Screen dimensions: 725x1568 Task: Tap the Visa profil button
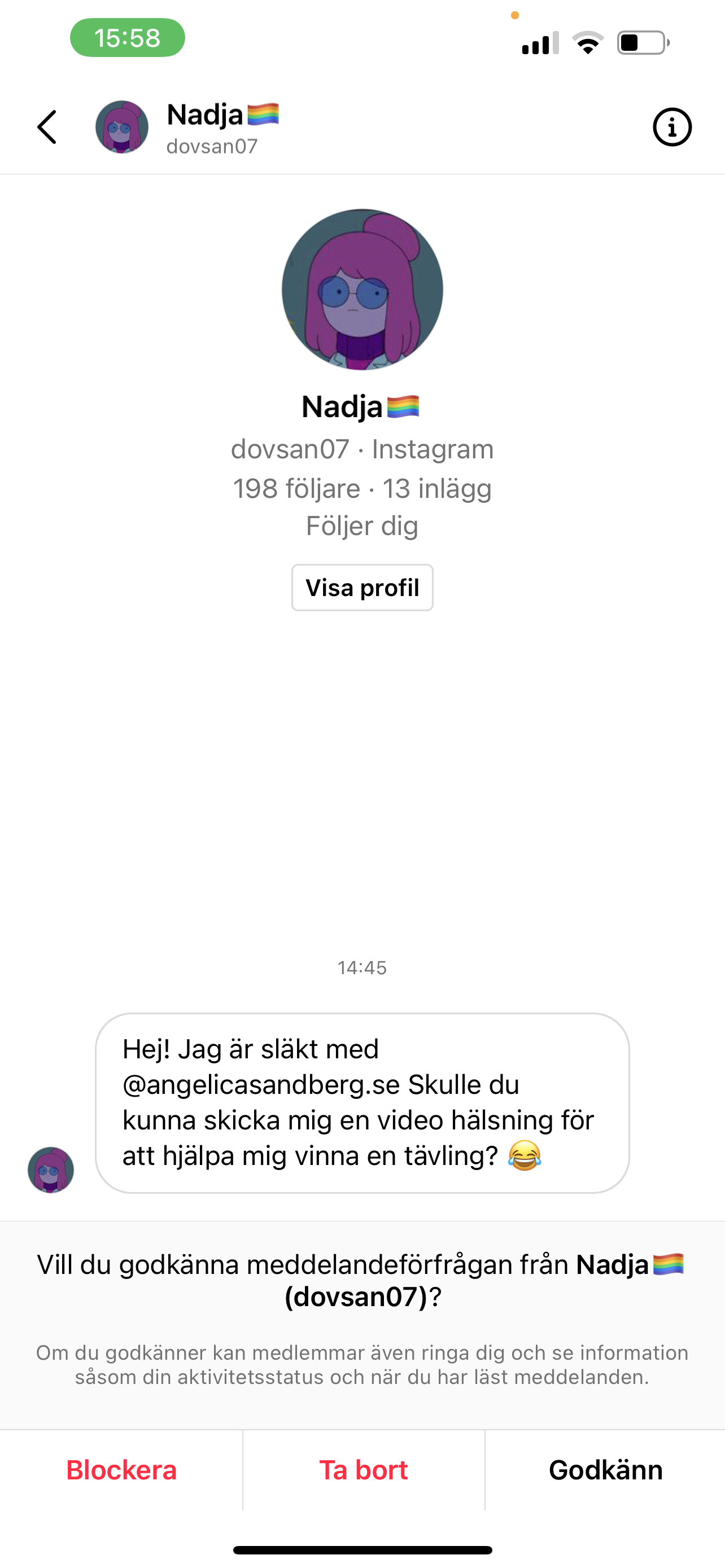[362, 588]
